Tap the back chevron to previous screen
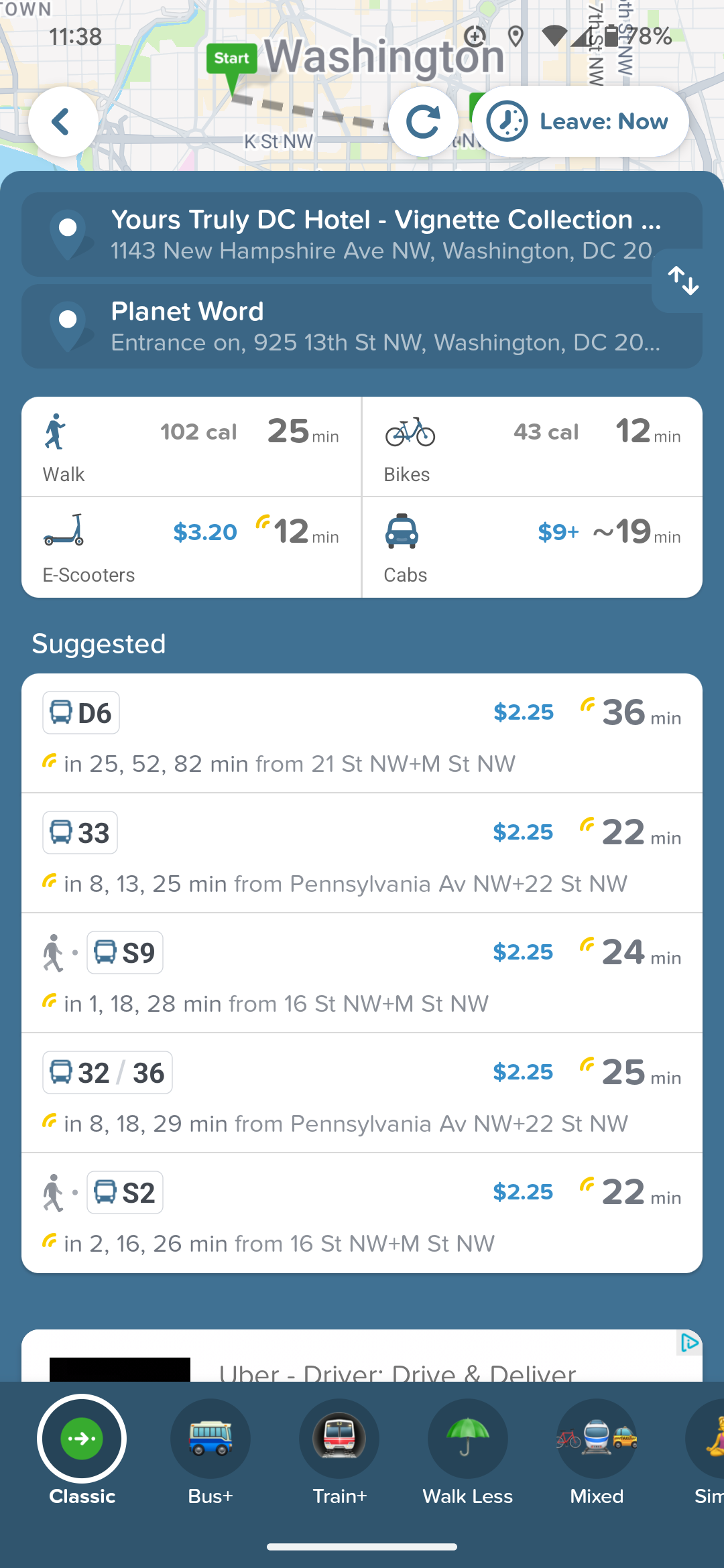The height and width of the screenshot is (1568, 724). 62,121
